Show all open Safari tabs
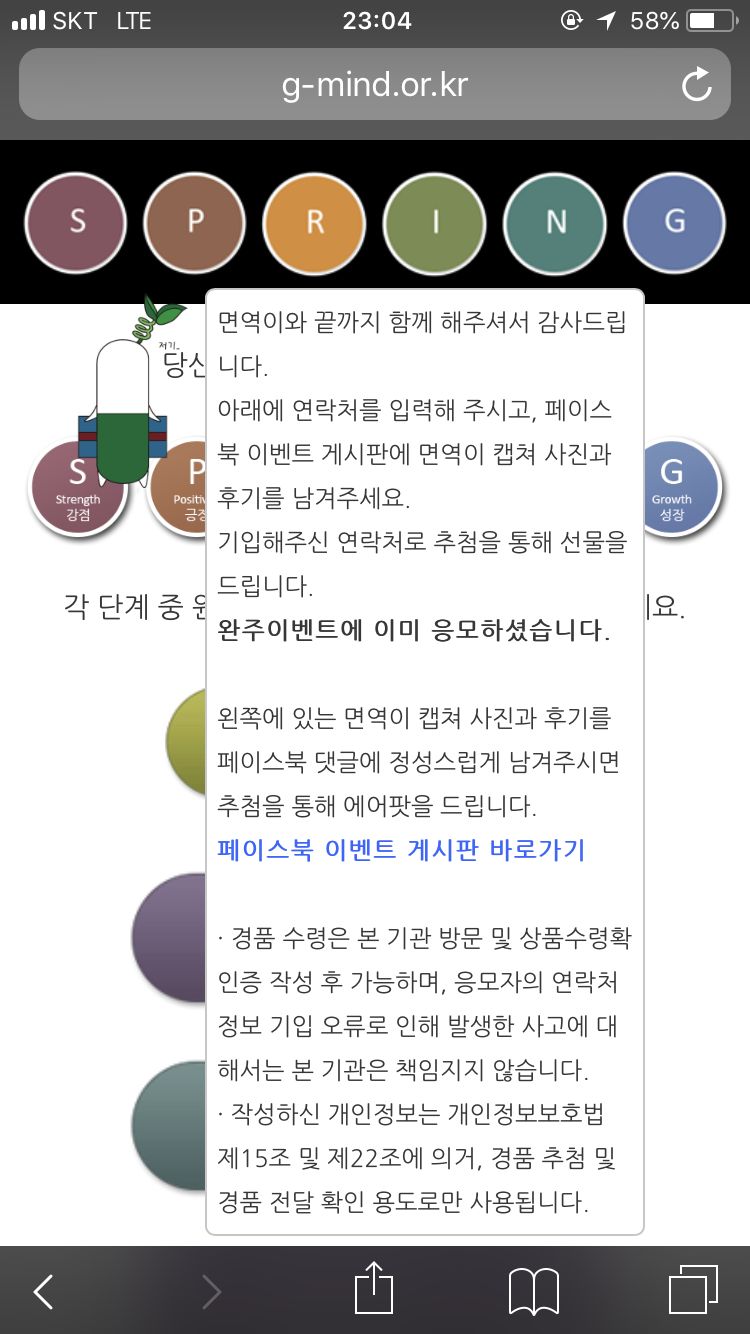 click(x=692, y=1290)
